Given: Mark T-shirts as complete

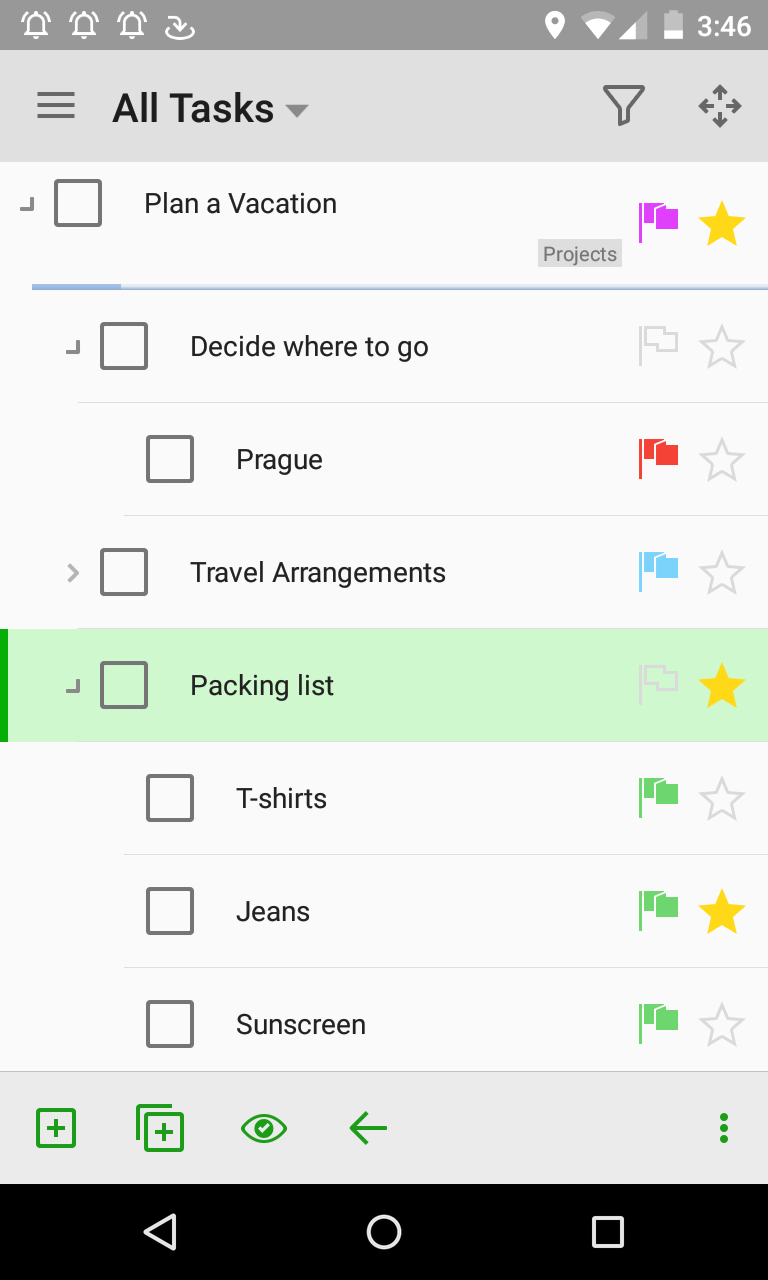Looking at the screenshot, I should [x=170, y=798].
